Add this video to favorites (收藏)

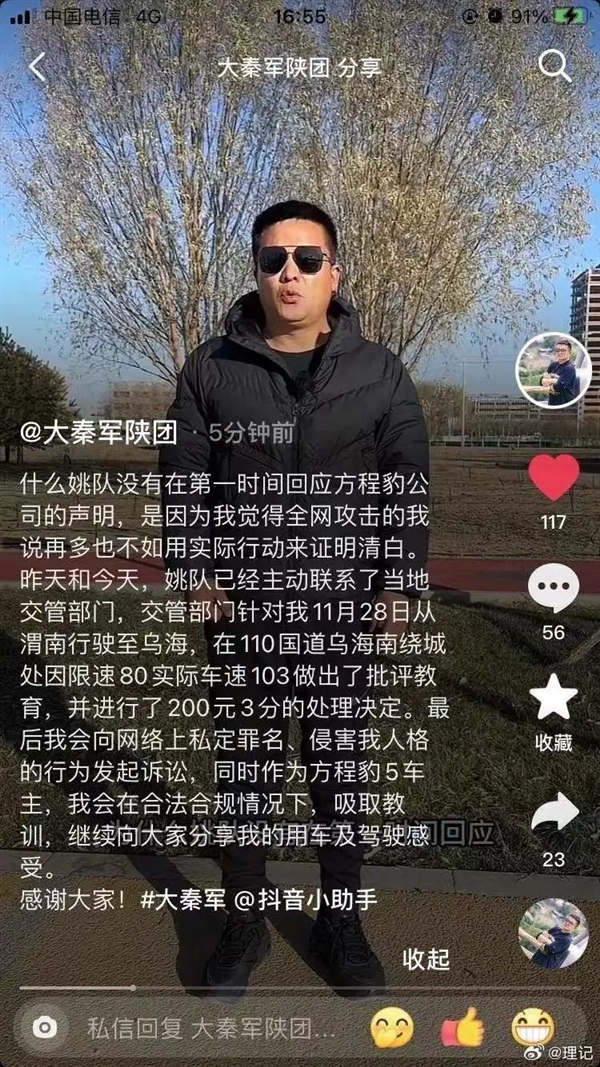point(553,697)
